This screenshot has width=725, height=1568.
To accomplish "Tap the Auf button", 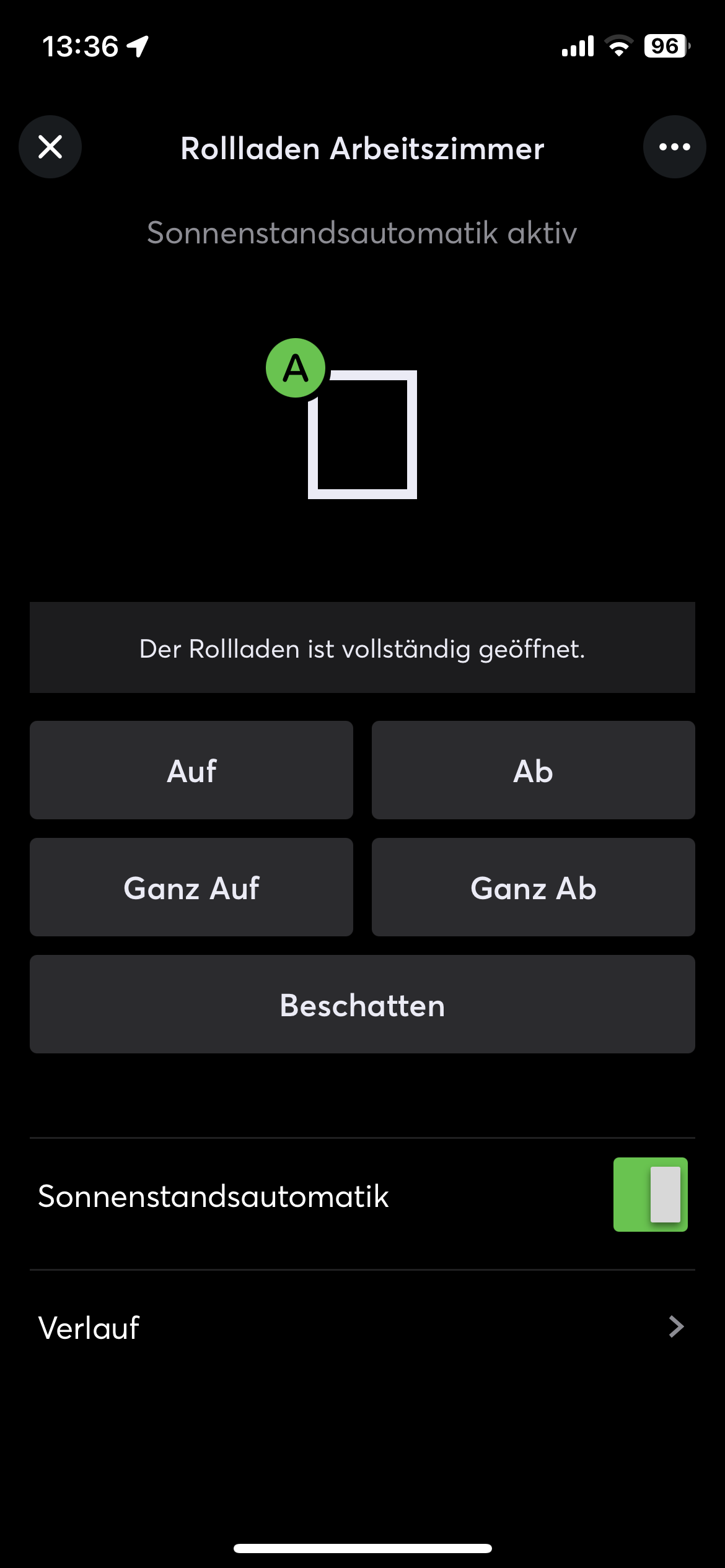I will (191, 770).
